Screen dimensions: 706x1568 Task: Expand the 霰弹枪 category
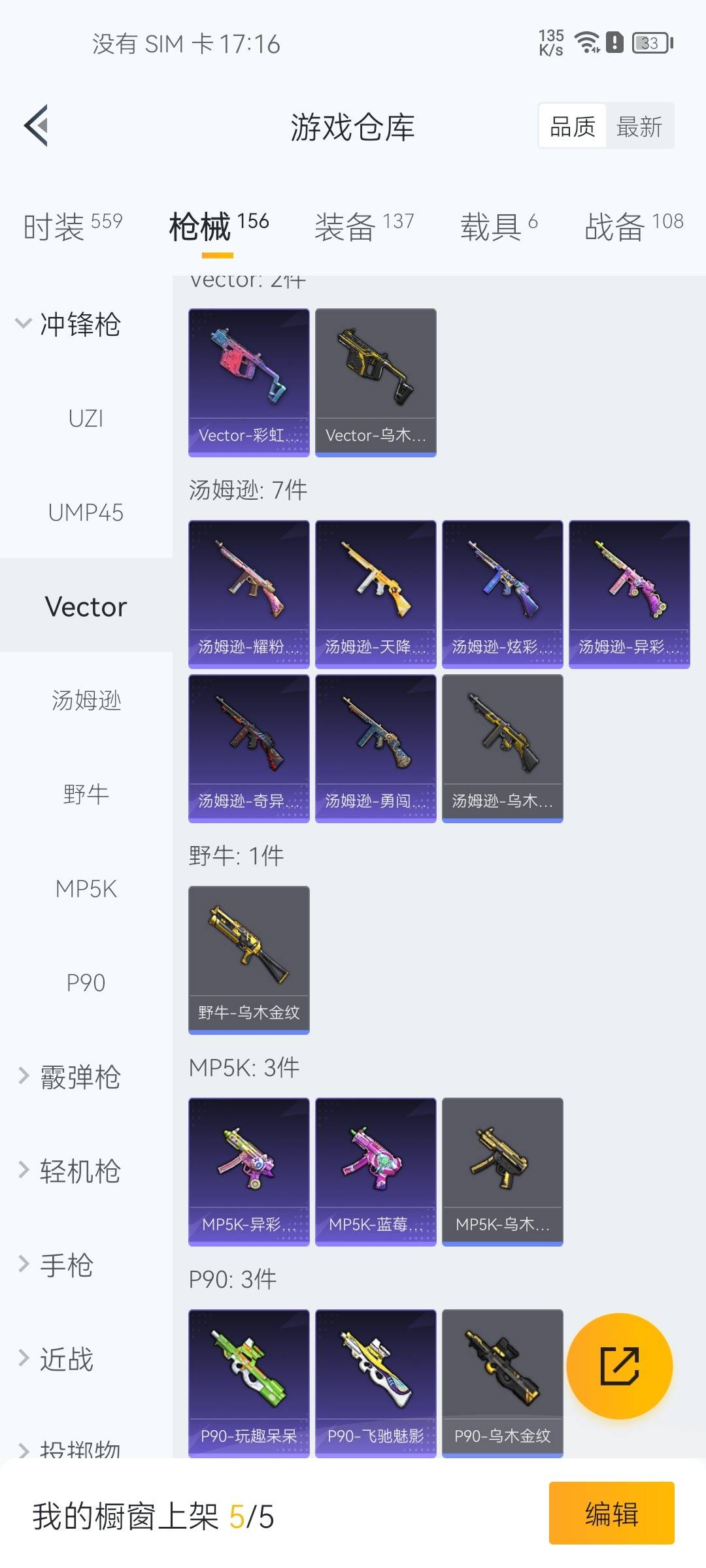[x=69, y=1077]
